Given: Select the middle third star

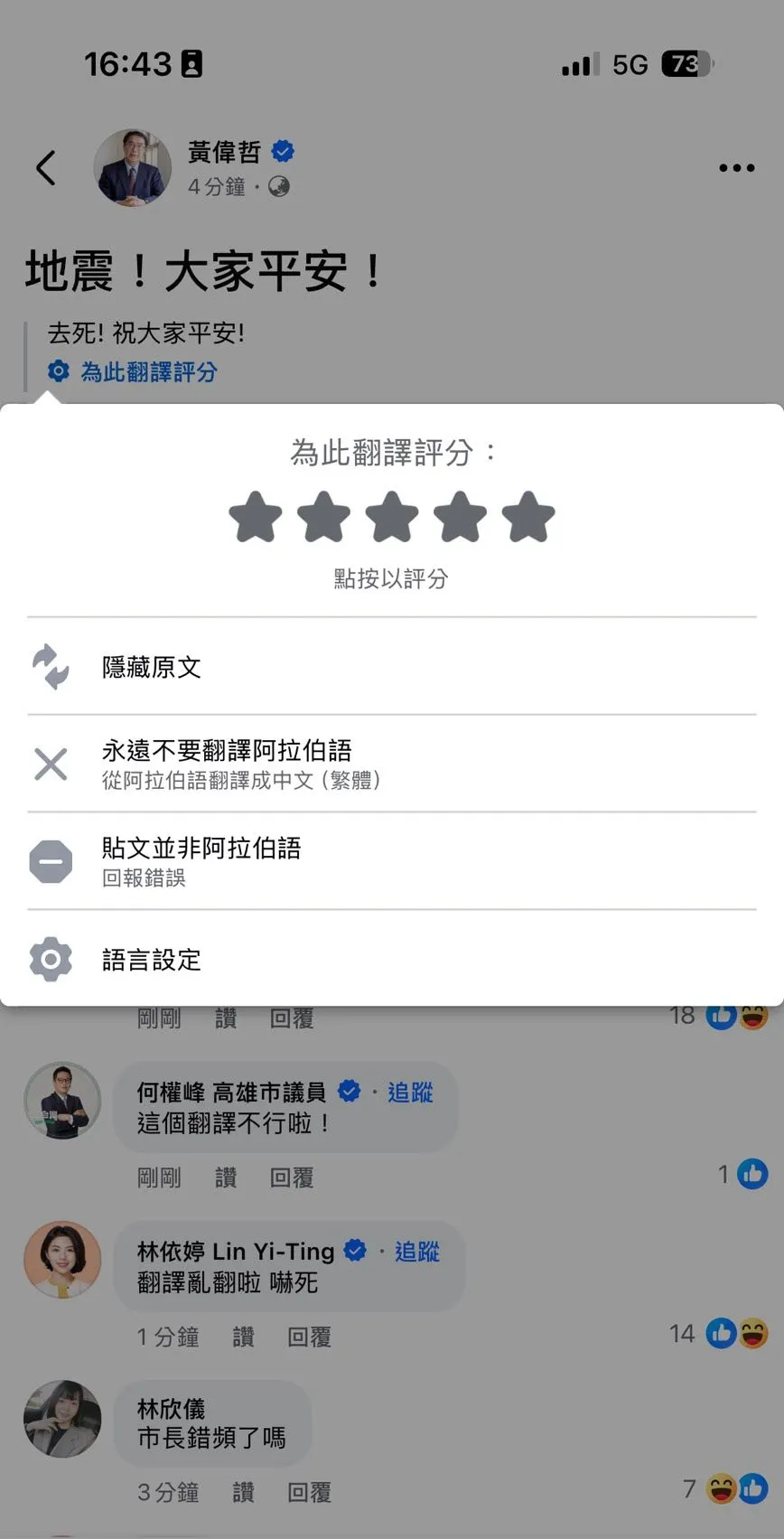Looking at the screenshot, I should click(392, 517).
